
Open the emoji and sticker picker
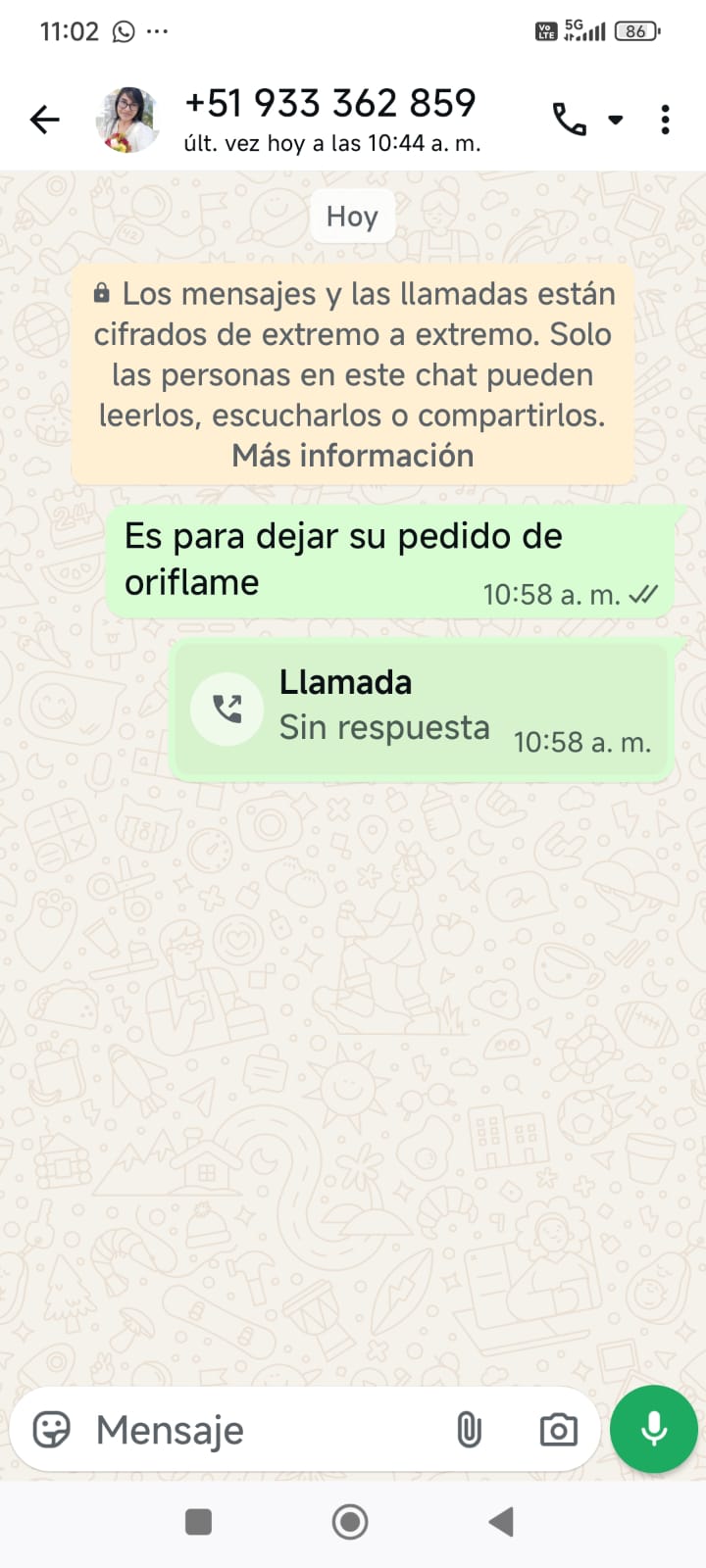pos(51,1430)
